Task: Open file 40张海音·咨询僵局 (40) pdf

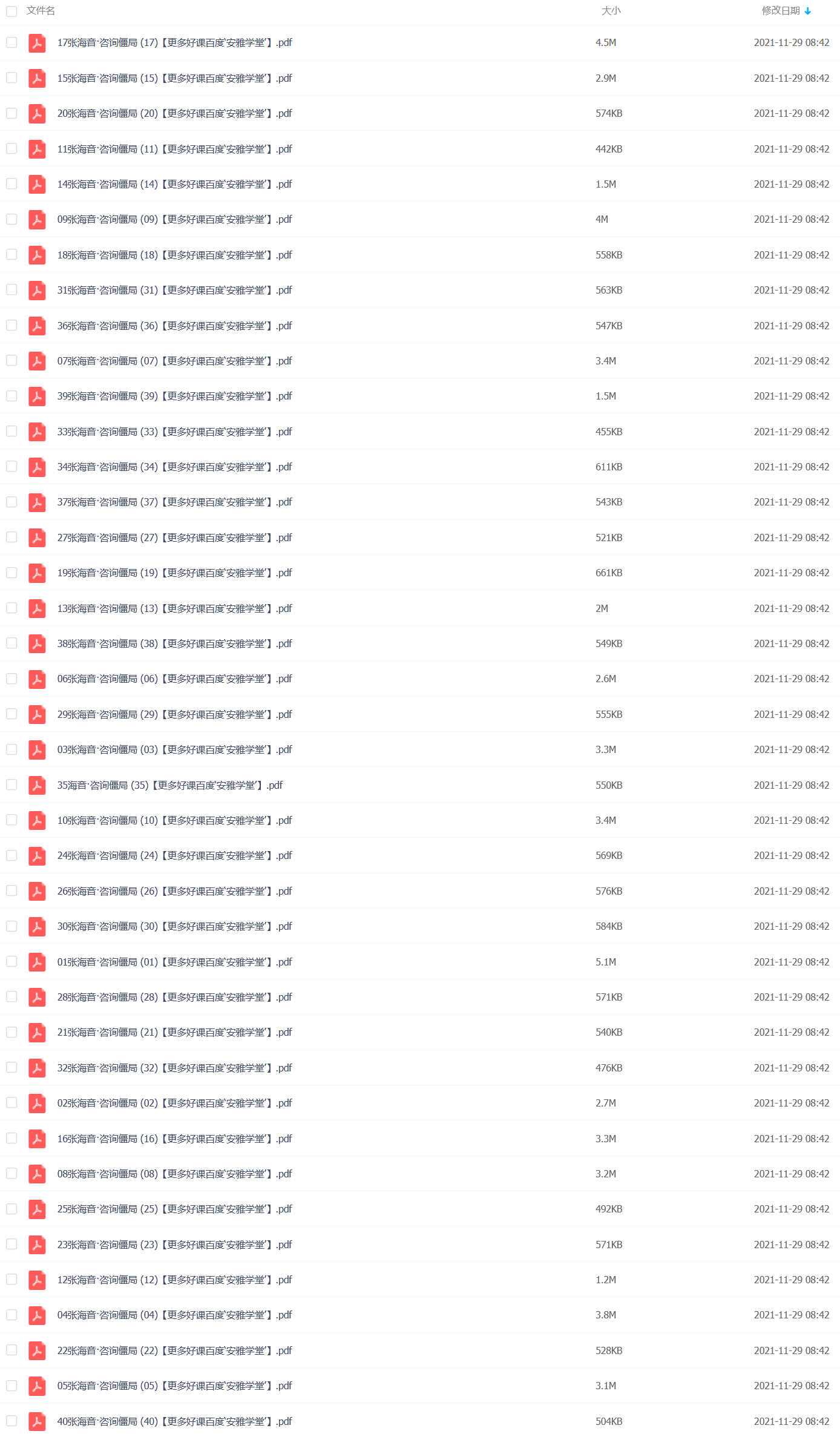Action: 174,1422
